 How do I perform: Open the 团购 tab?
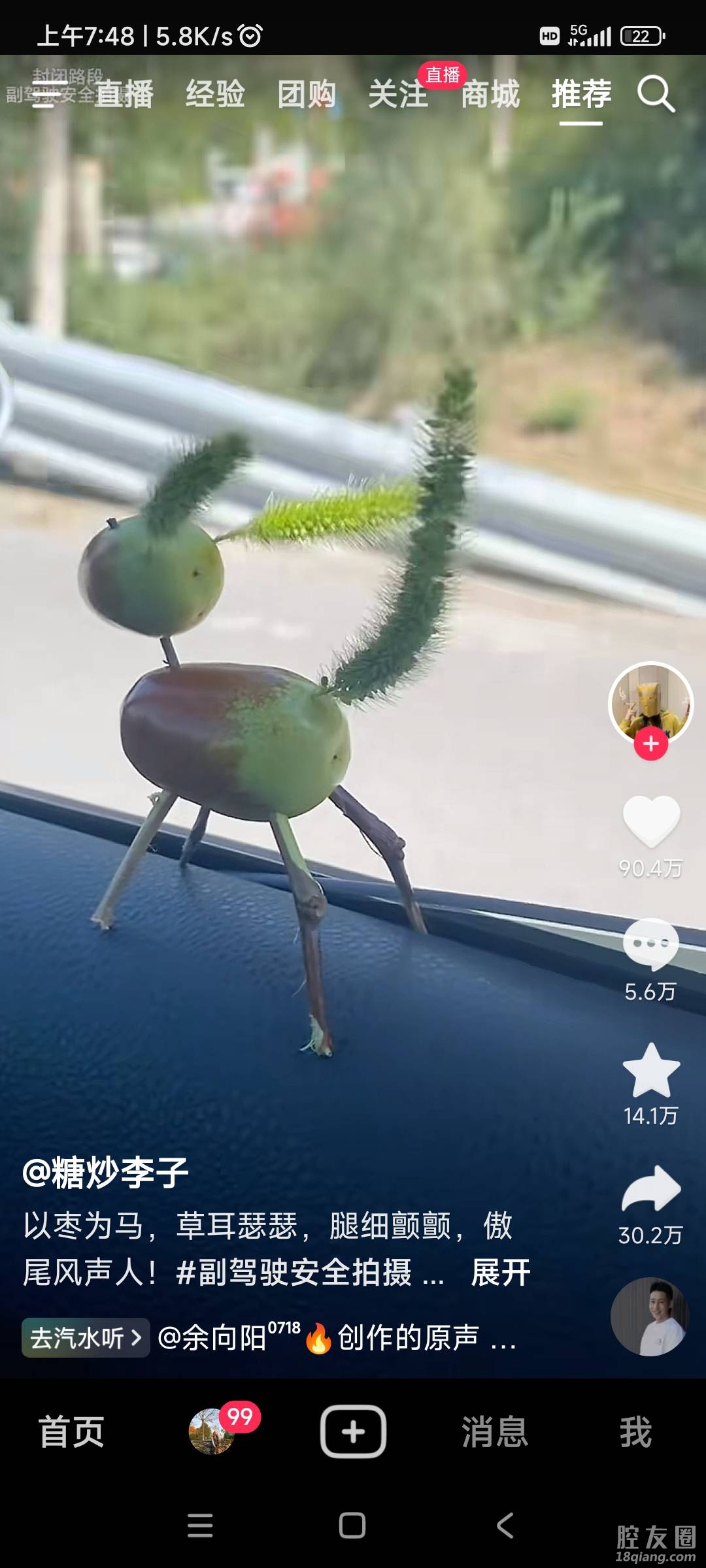307,94
